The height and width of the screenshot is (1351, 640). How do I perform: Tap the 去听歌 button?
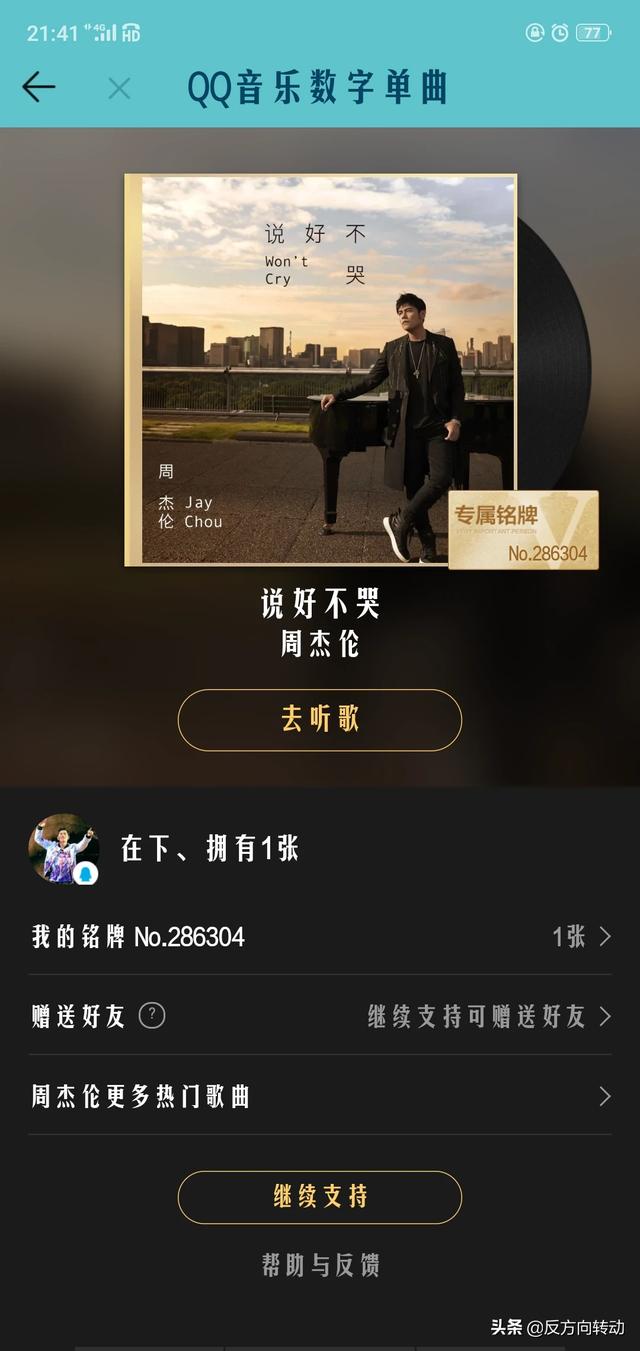(x=320, y=720)
